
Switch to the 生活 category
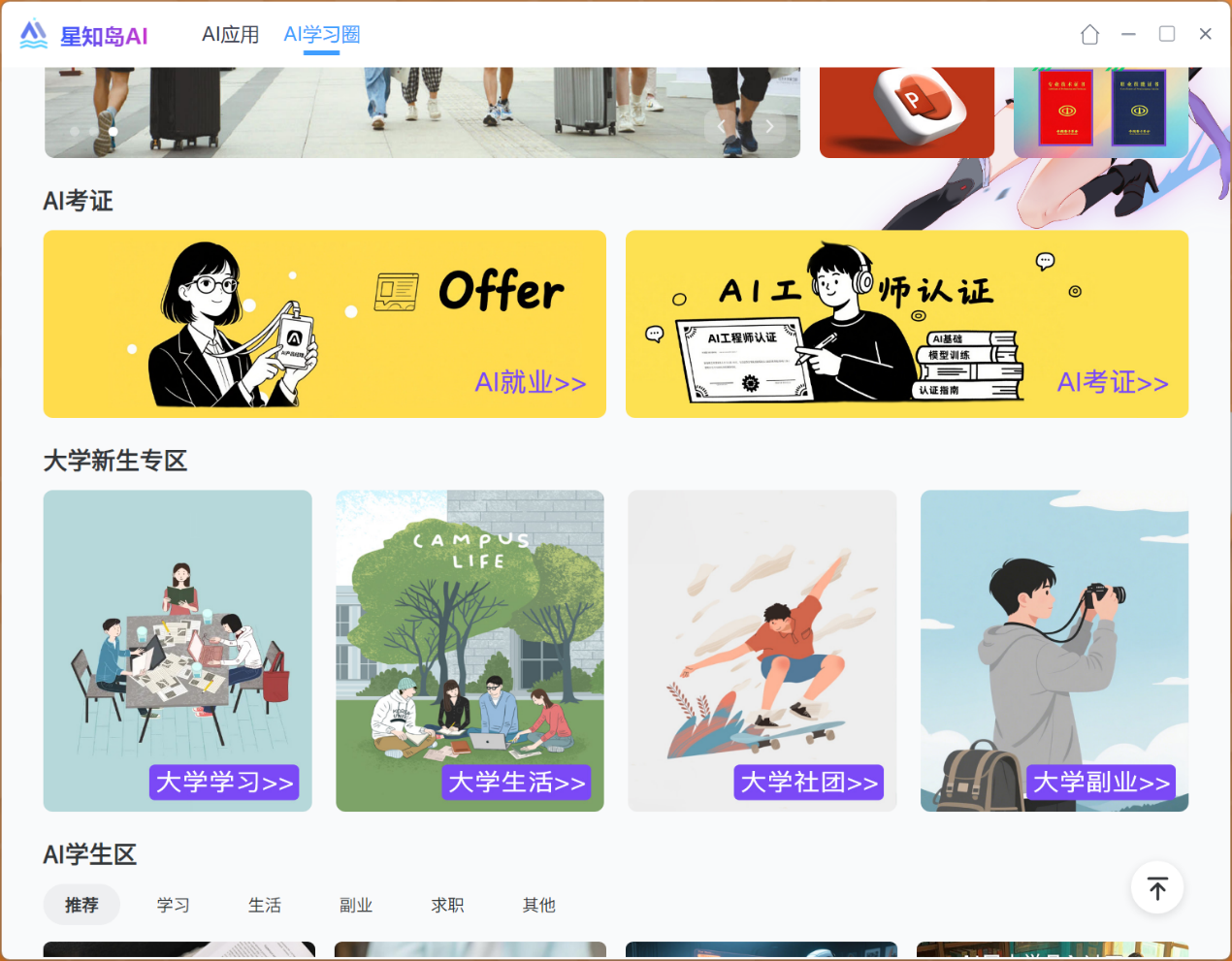coord(264,905)
